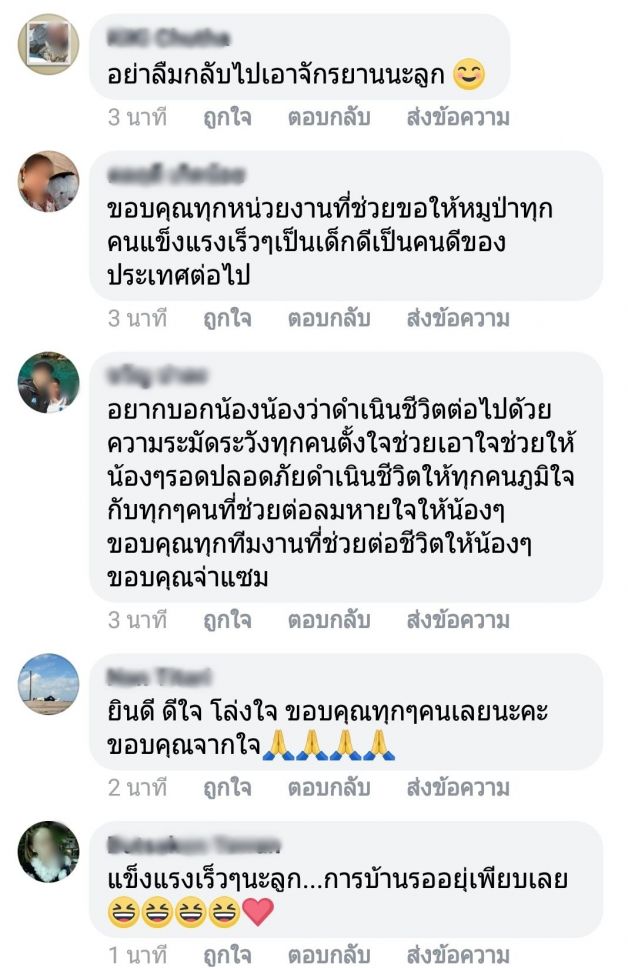The image size is (628, 968).
Task: Message the author of the "ขอบคุณทุกหน่วยงาน" comment
Action: (x=457, y=319)
